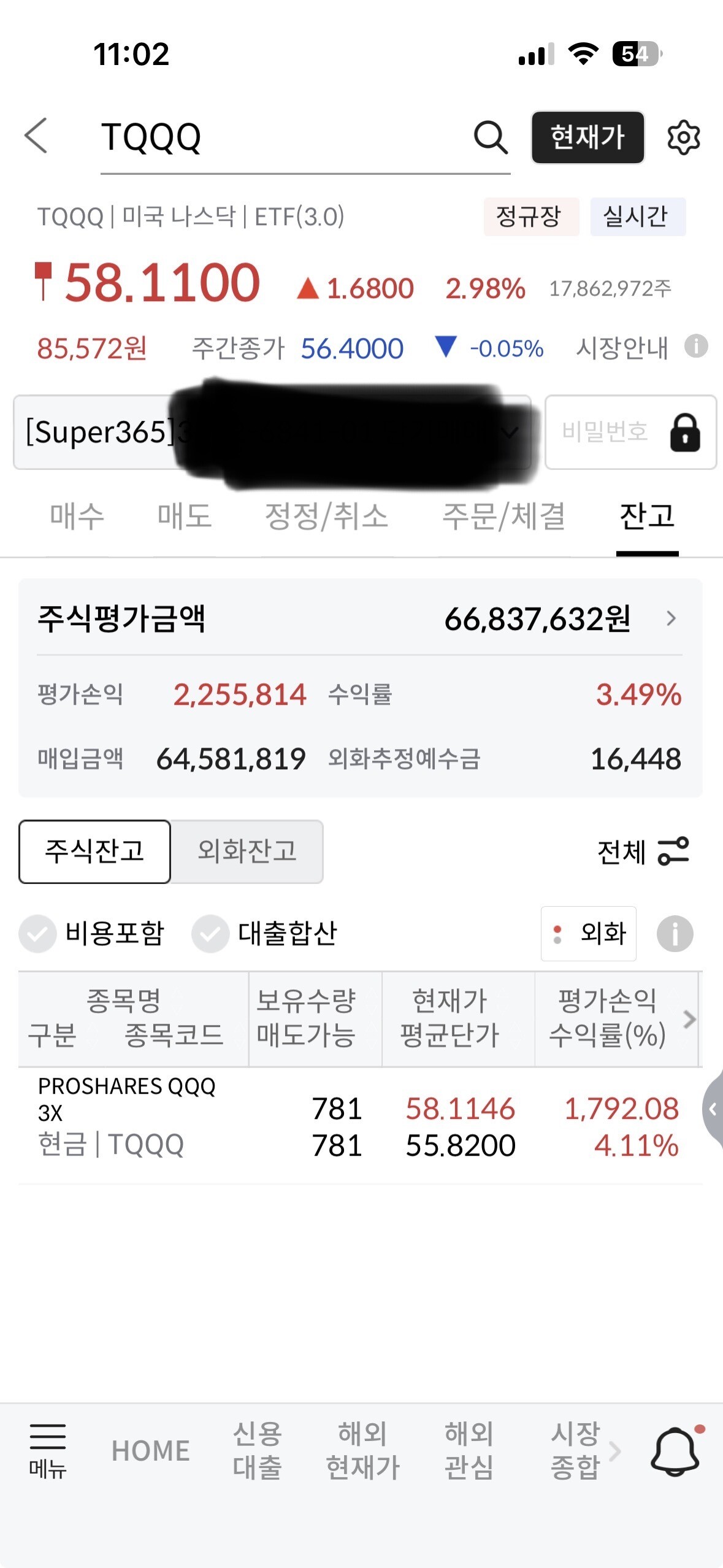
Task: Tap the 비밀번호 password field
Action: 630,432
